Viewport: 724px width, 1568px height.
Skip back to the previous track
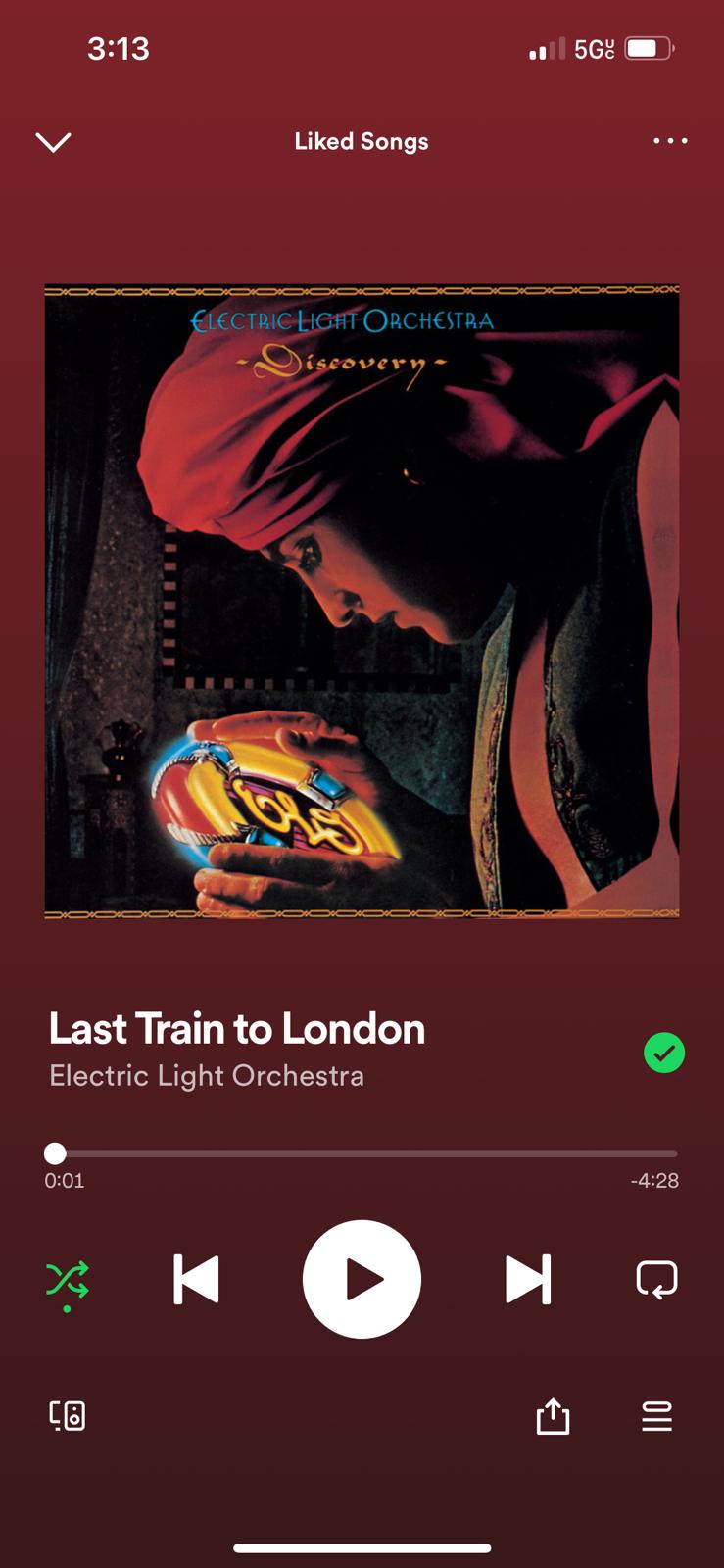pyautogui.click(x=196, y=1279)
